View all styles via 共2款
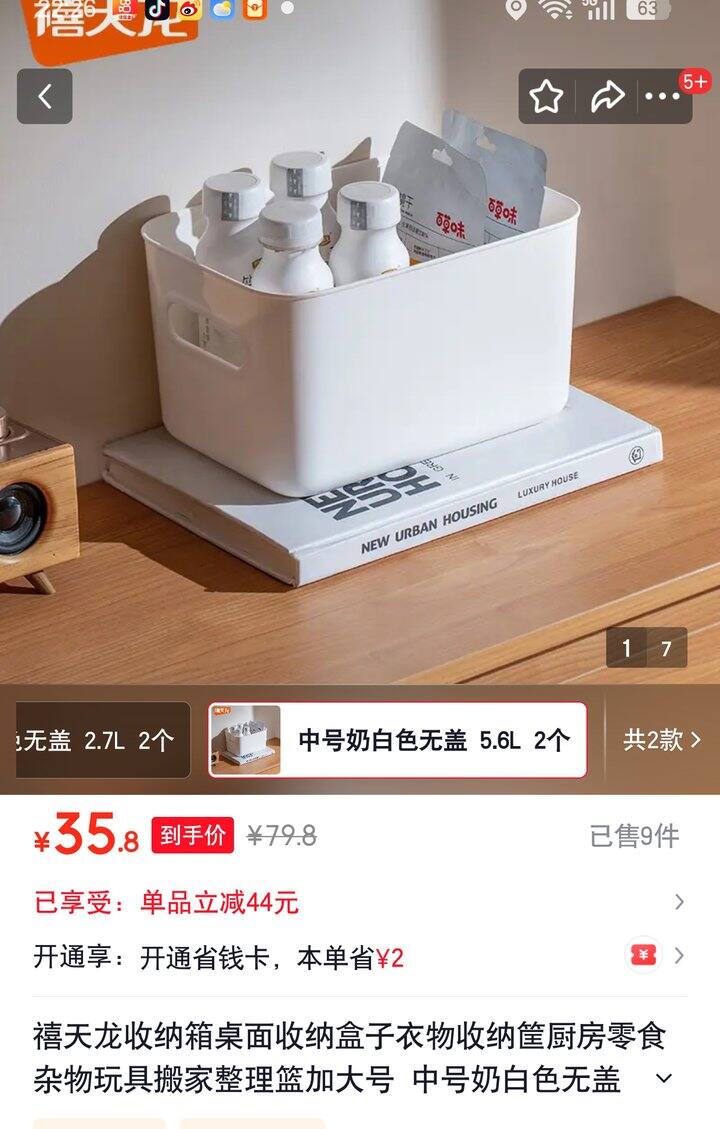This screenshot has width=720, height=1129. (x=662, y=740)
